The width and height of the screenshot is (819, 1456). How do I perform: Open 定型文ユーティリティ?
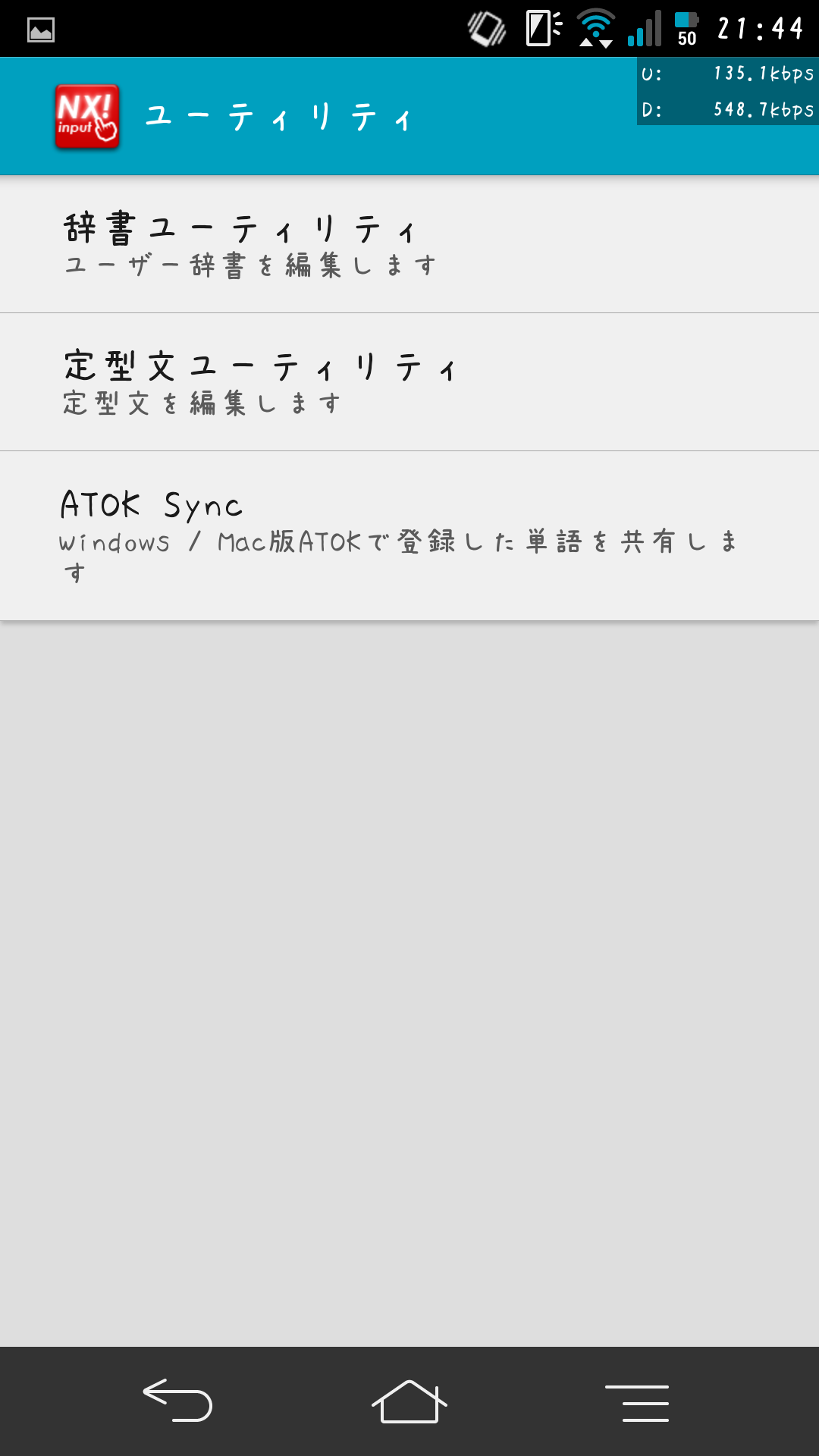409,382
